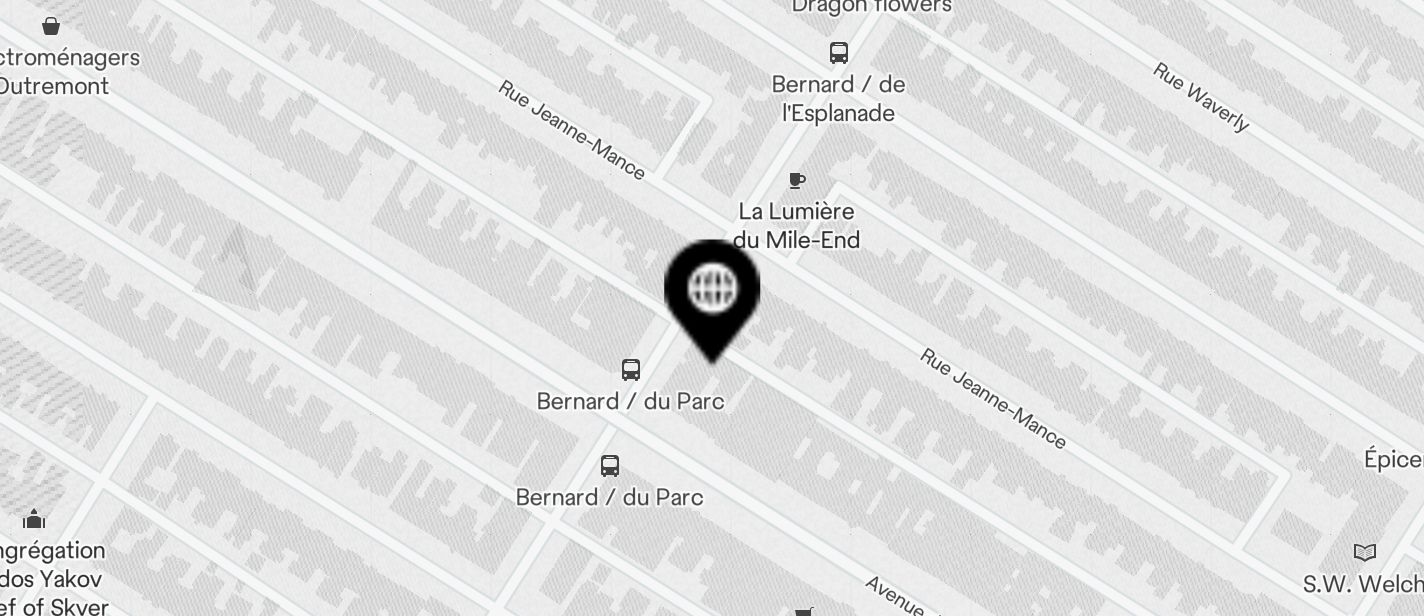1424x616 pixels.
Task: Tap the globe location pin marker
Action: point(712,290)
